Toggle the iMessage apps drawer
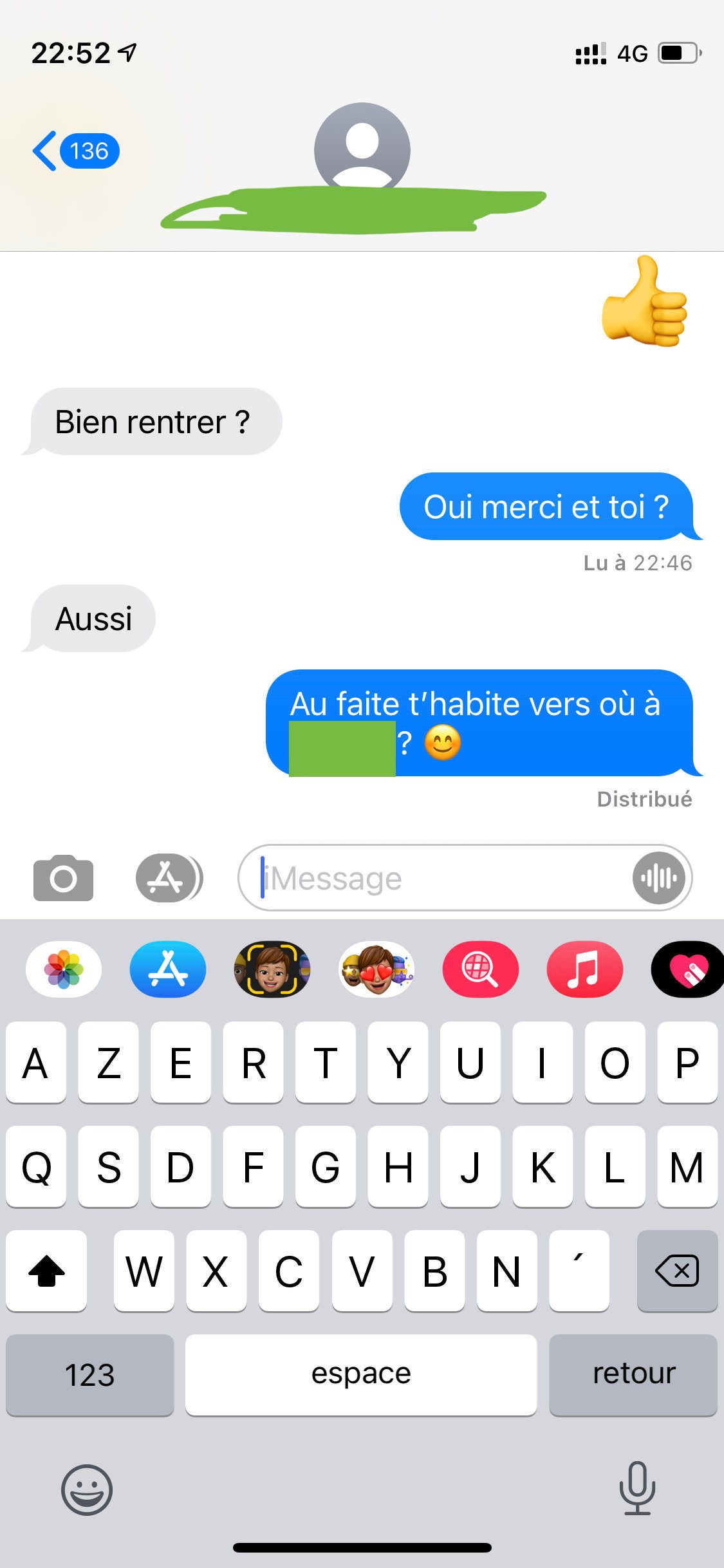The image size is (724, 1568). 169,878
